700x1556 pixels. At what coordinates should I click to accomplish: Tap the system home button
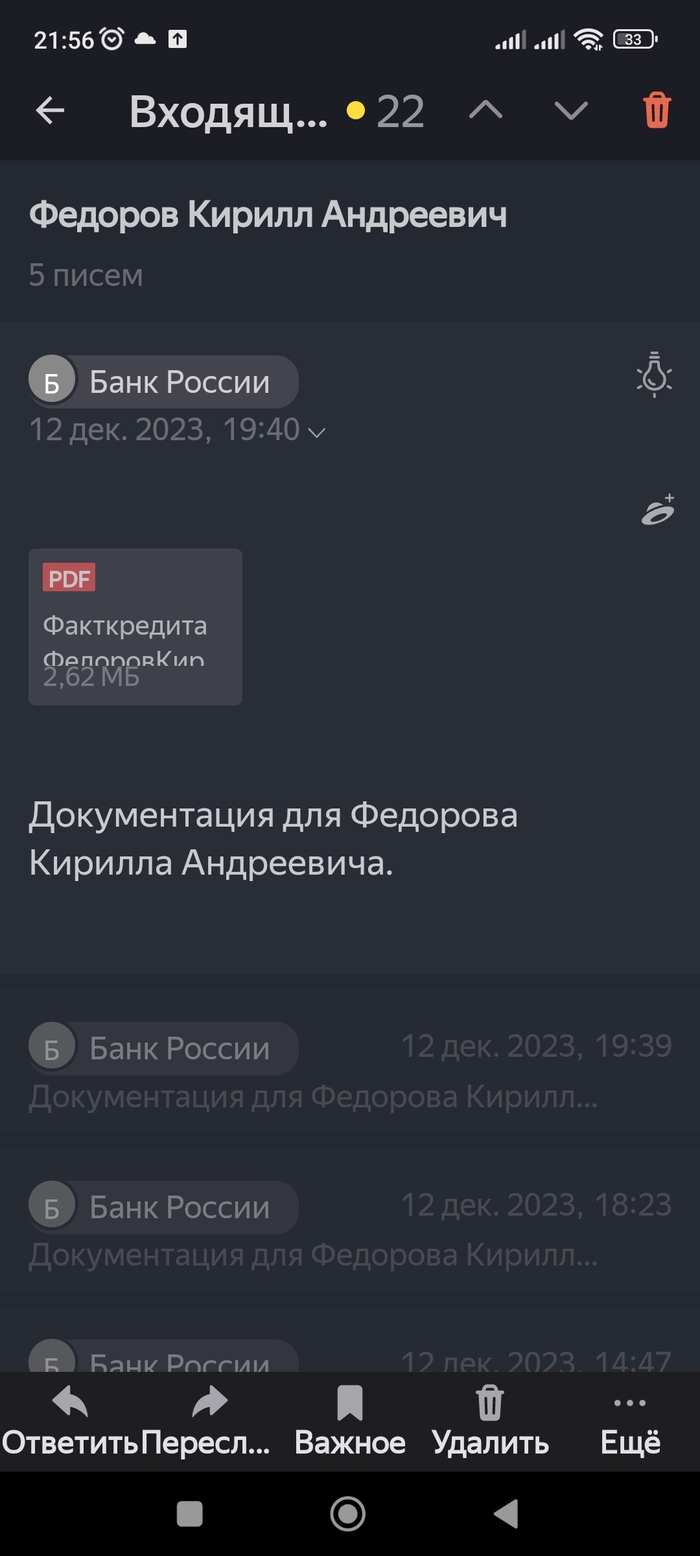(x=347, y=1514)
